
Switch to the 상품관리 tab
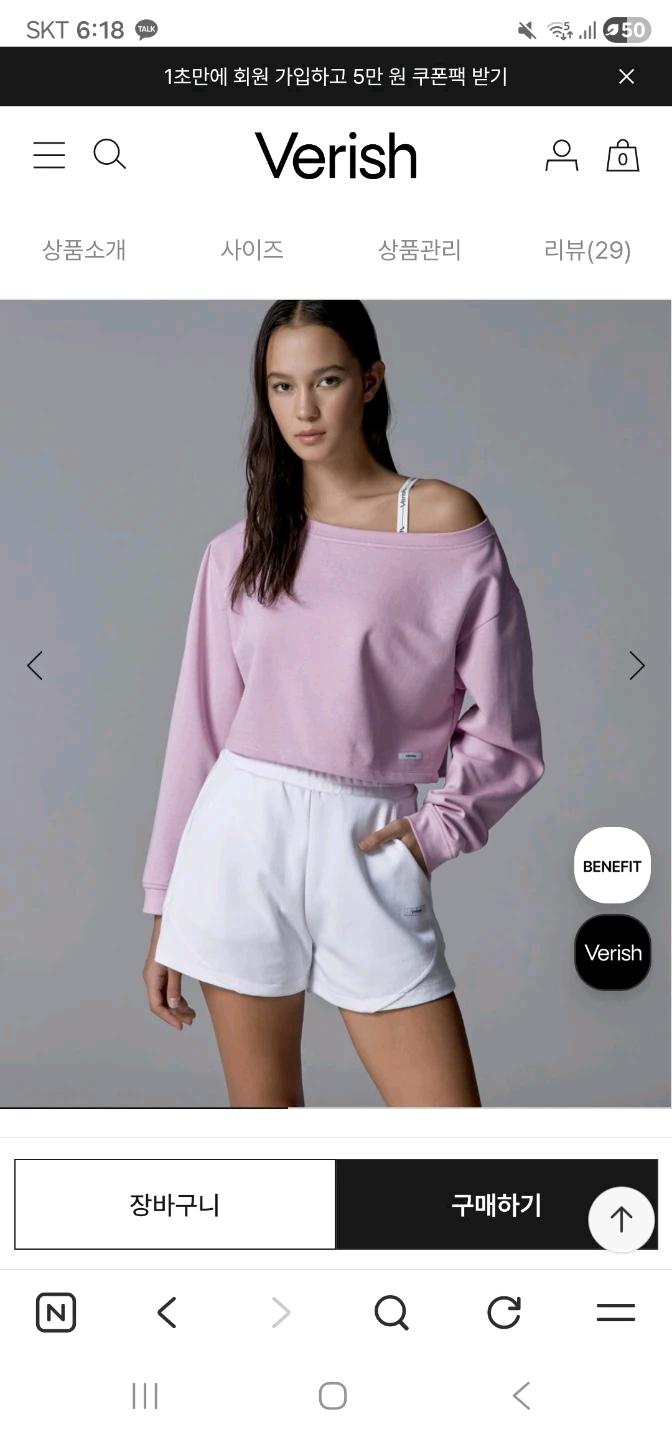pos(419,249)
